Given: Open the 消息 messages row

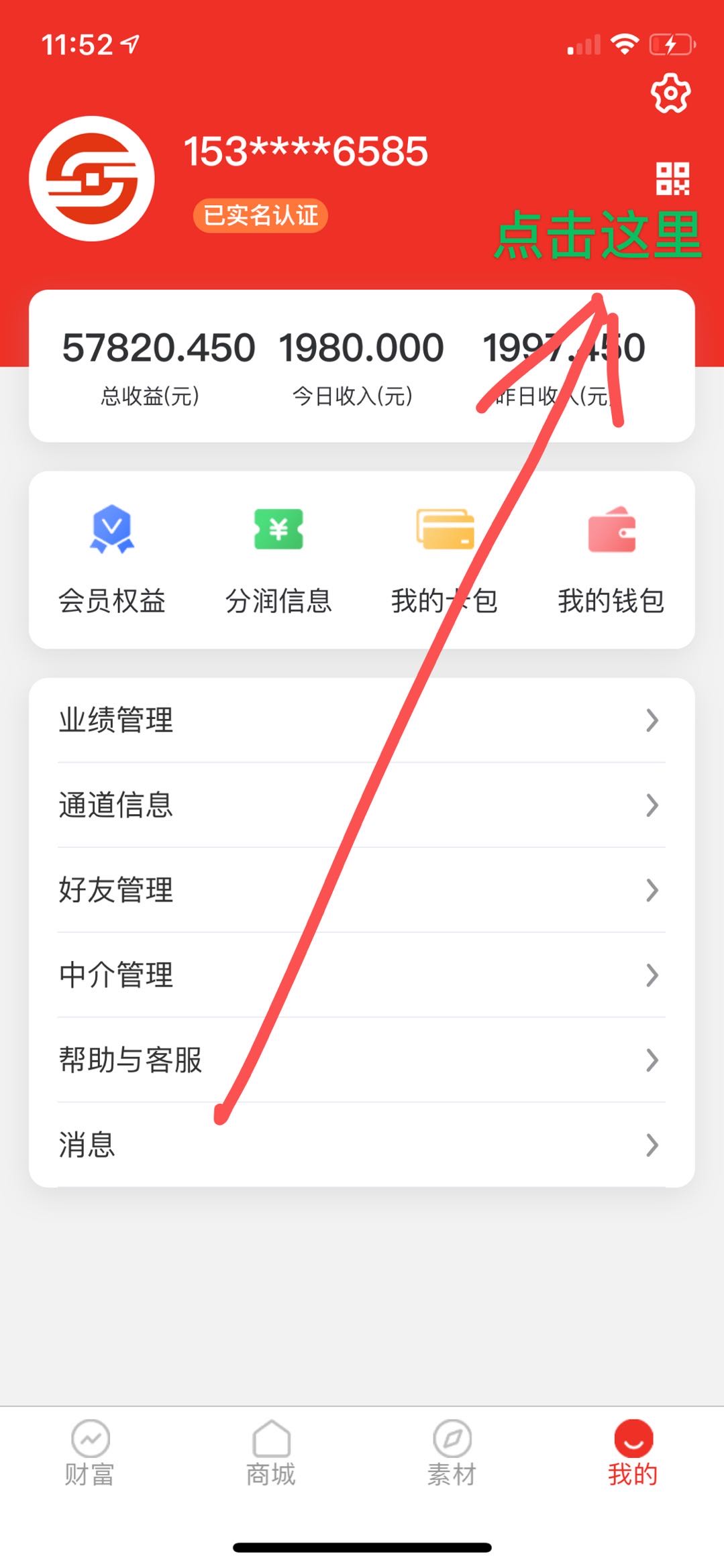Looking at the screenshot, I should click(362, 1144).
